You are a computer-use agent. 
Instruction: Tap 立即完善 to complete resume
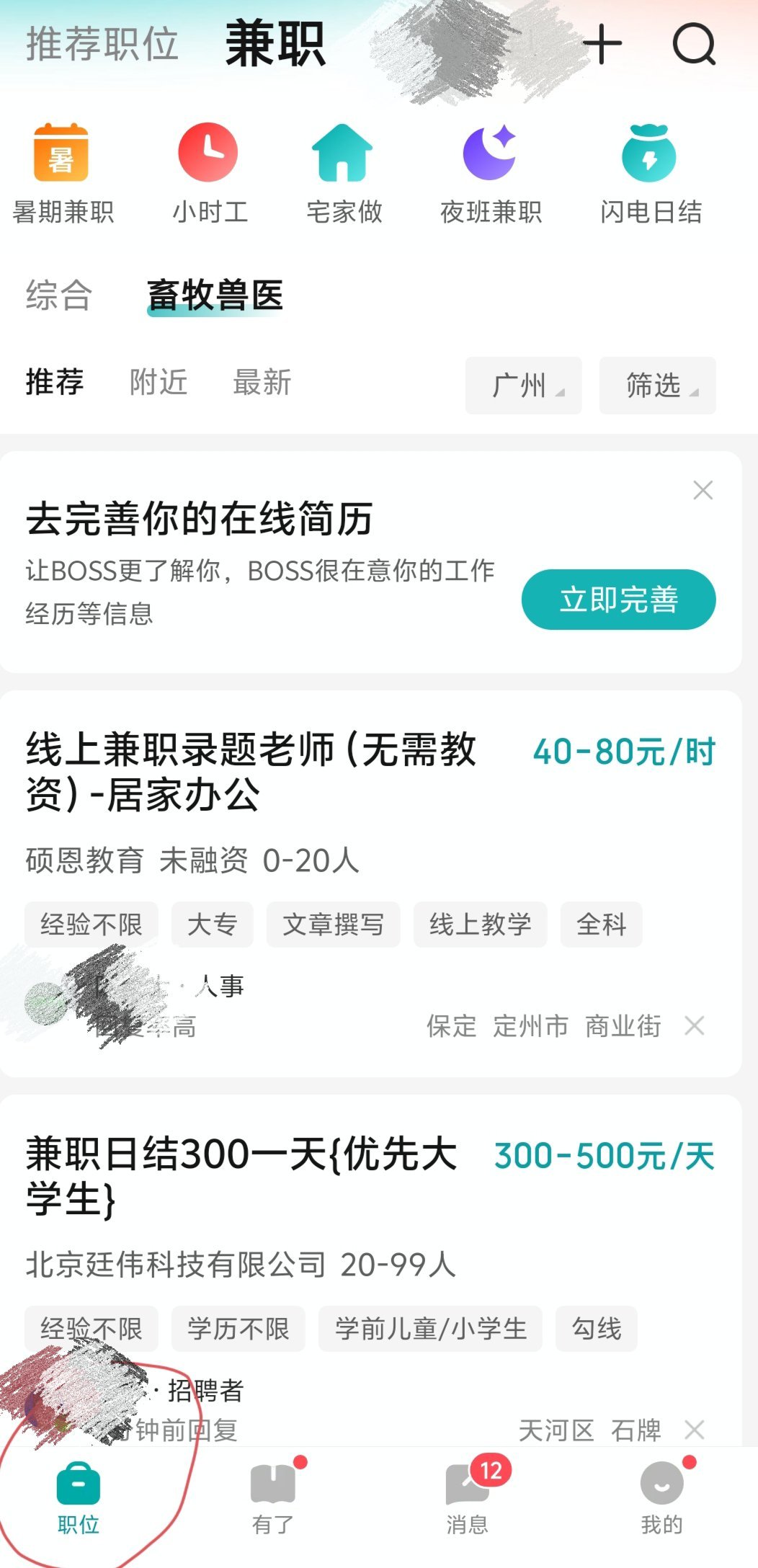(x=618, y=600)
